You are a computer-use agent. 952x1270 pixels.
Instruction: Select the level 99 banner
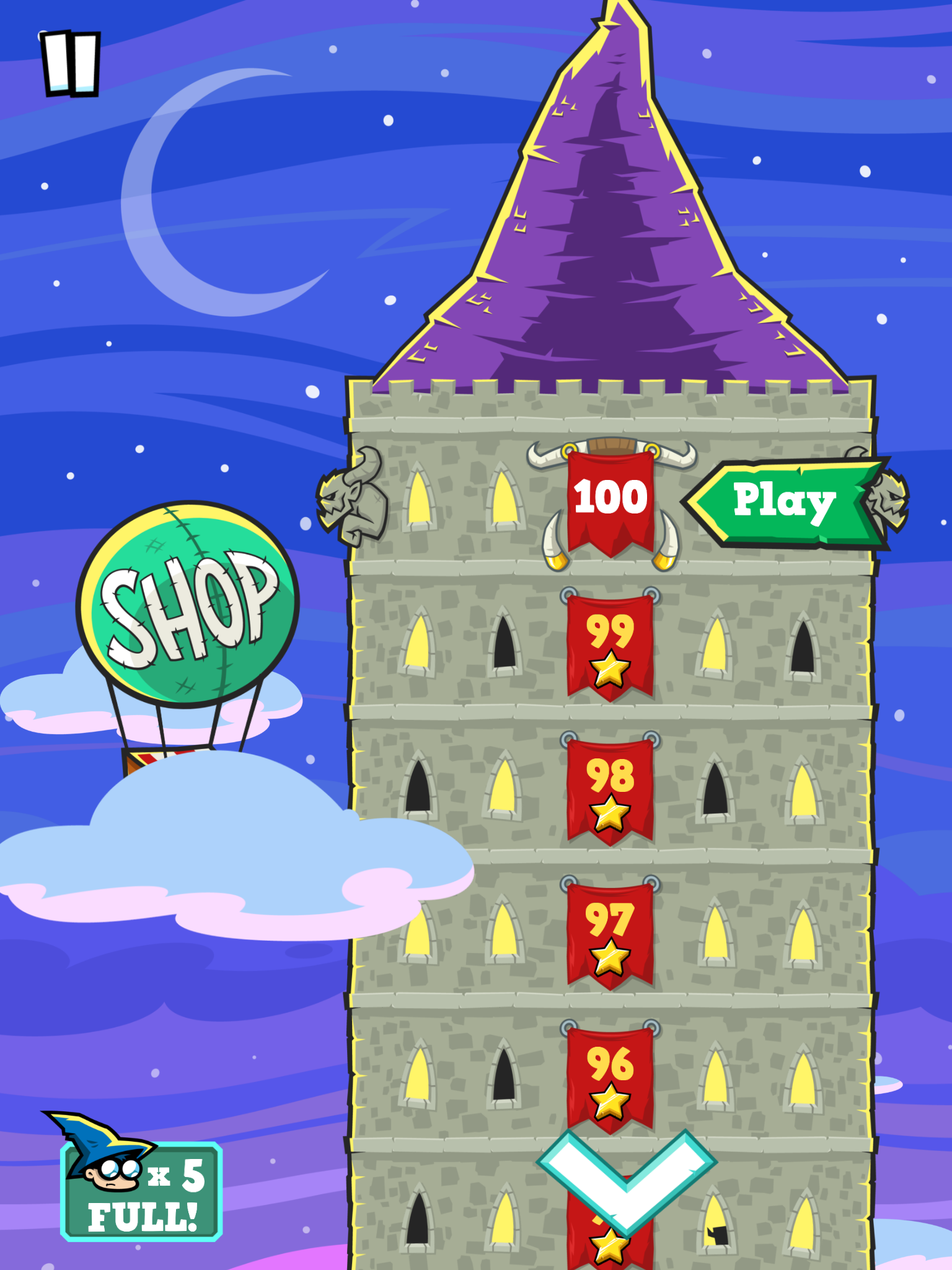pyautogui.click(x=610, y=646)
